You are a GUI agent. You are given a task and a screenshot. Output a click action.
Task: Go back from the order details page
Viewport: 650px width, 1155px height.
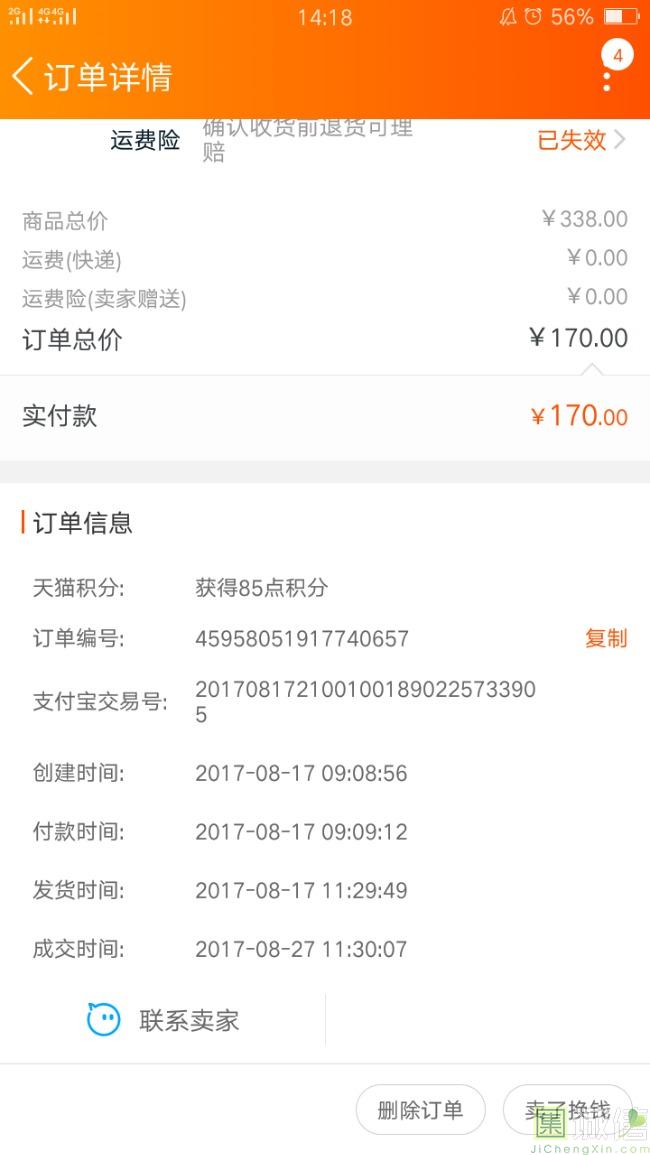(x=24, y=76)
